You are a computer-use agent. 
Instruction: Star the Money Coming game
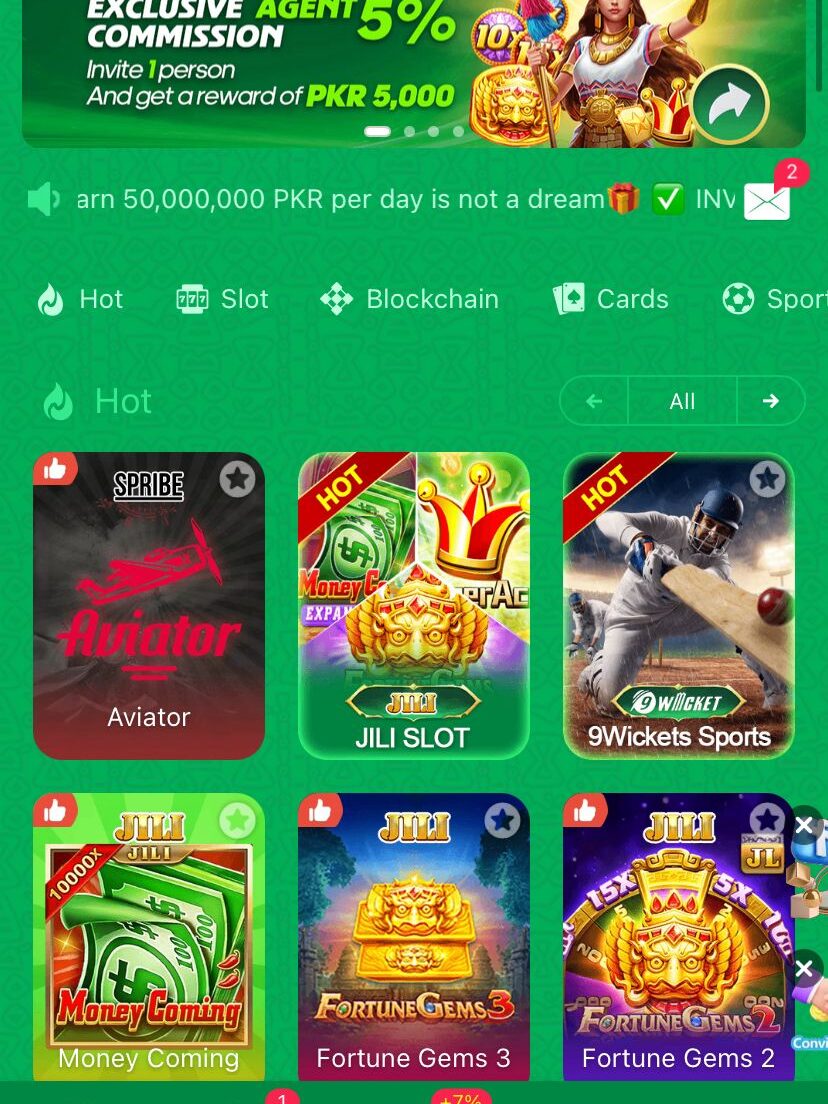[237, 820]
